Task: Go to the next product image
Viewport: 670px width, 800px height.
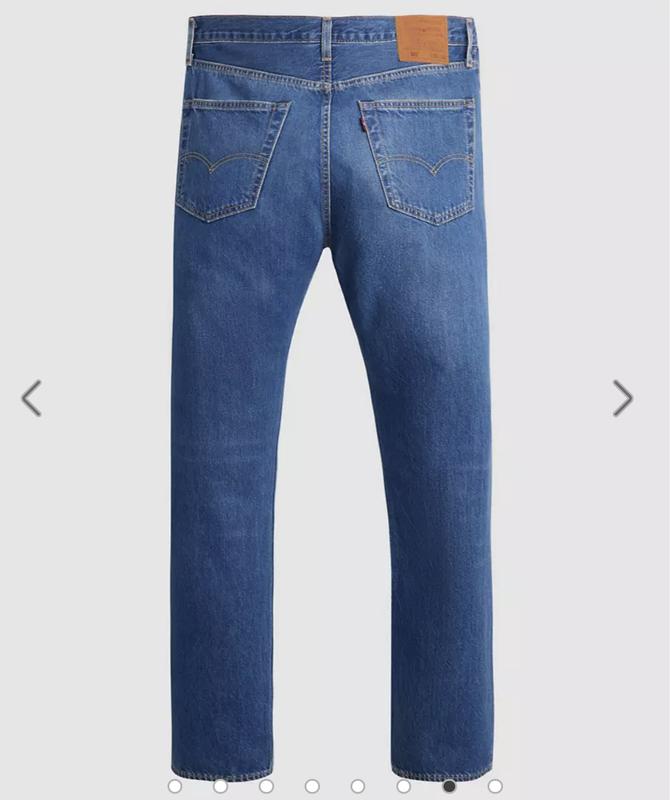Action: (623, 398)
